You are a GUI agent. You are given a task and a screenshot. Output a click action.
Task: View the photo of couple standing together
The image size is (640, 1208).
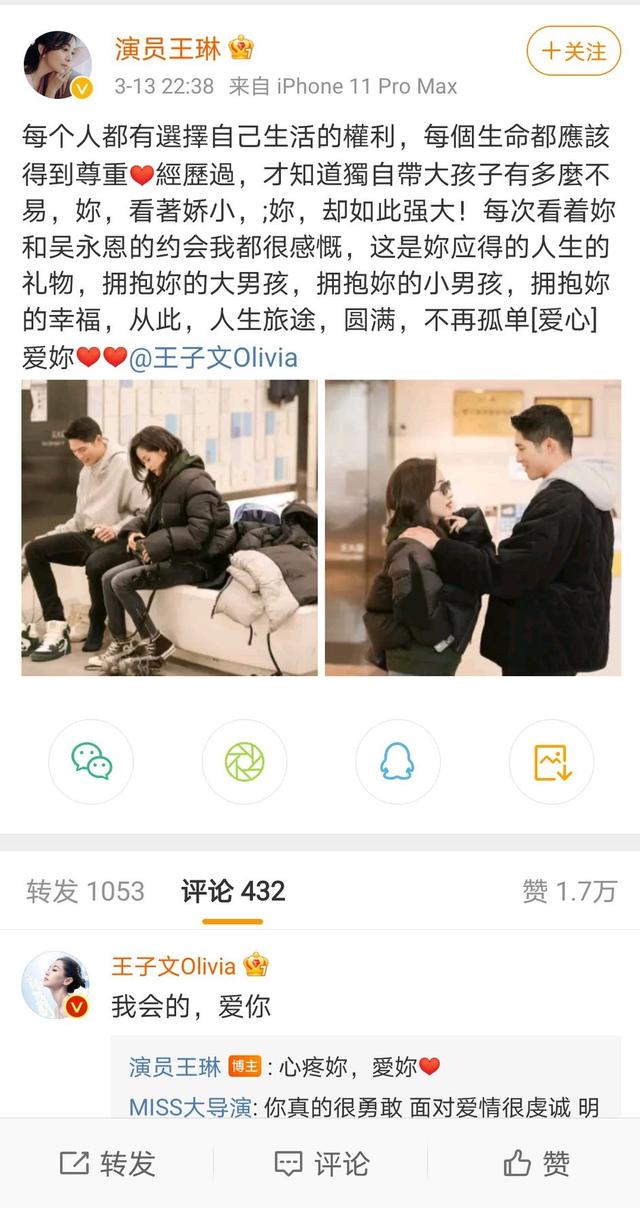[x=471, y=527]
